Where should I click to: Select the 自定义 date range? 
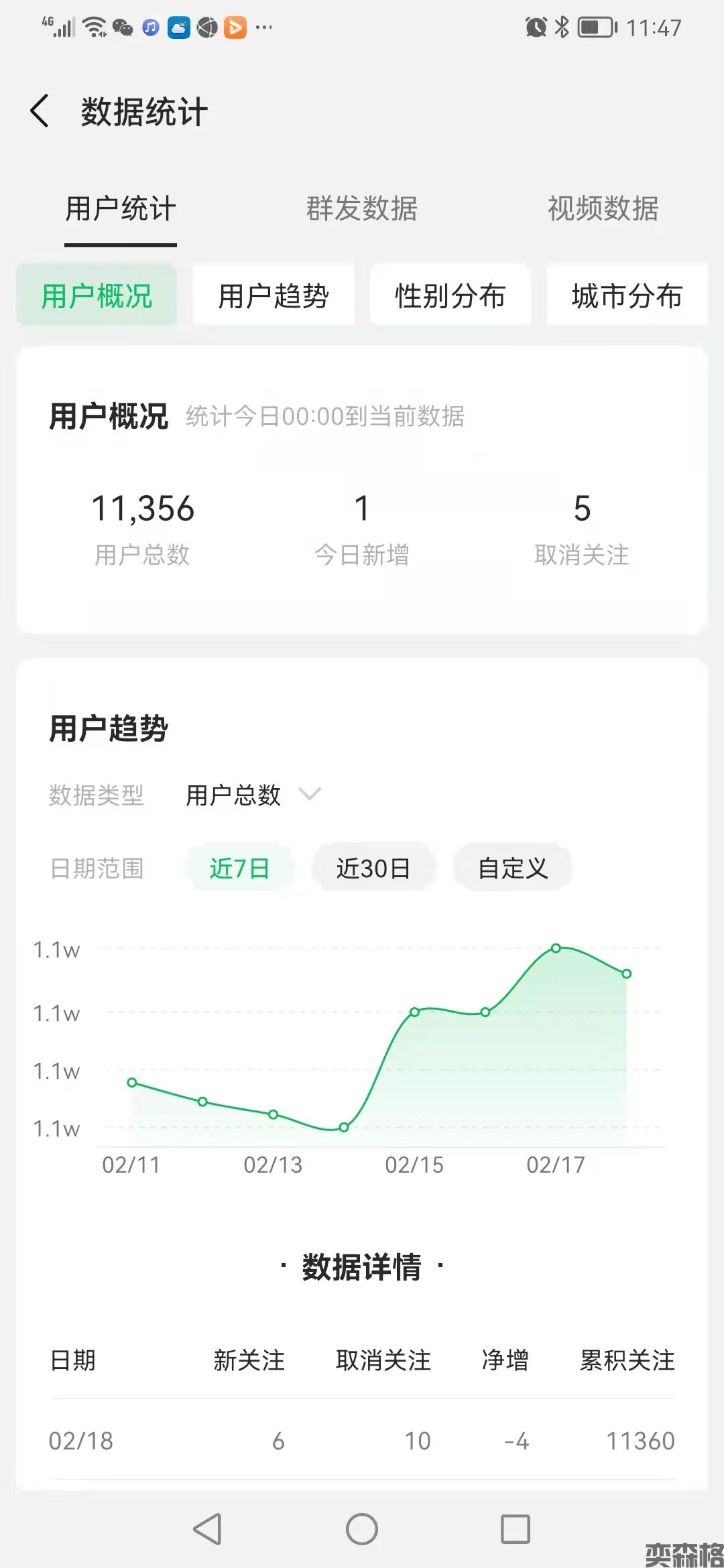[513, 868]
